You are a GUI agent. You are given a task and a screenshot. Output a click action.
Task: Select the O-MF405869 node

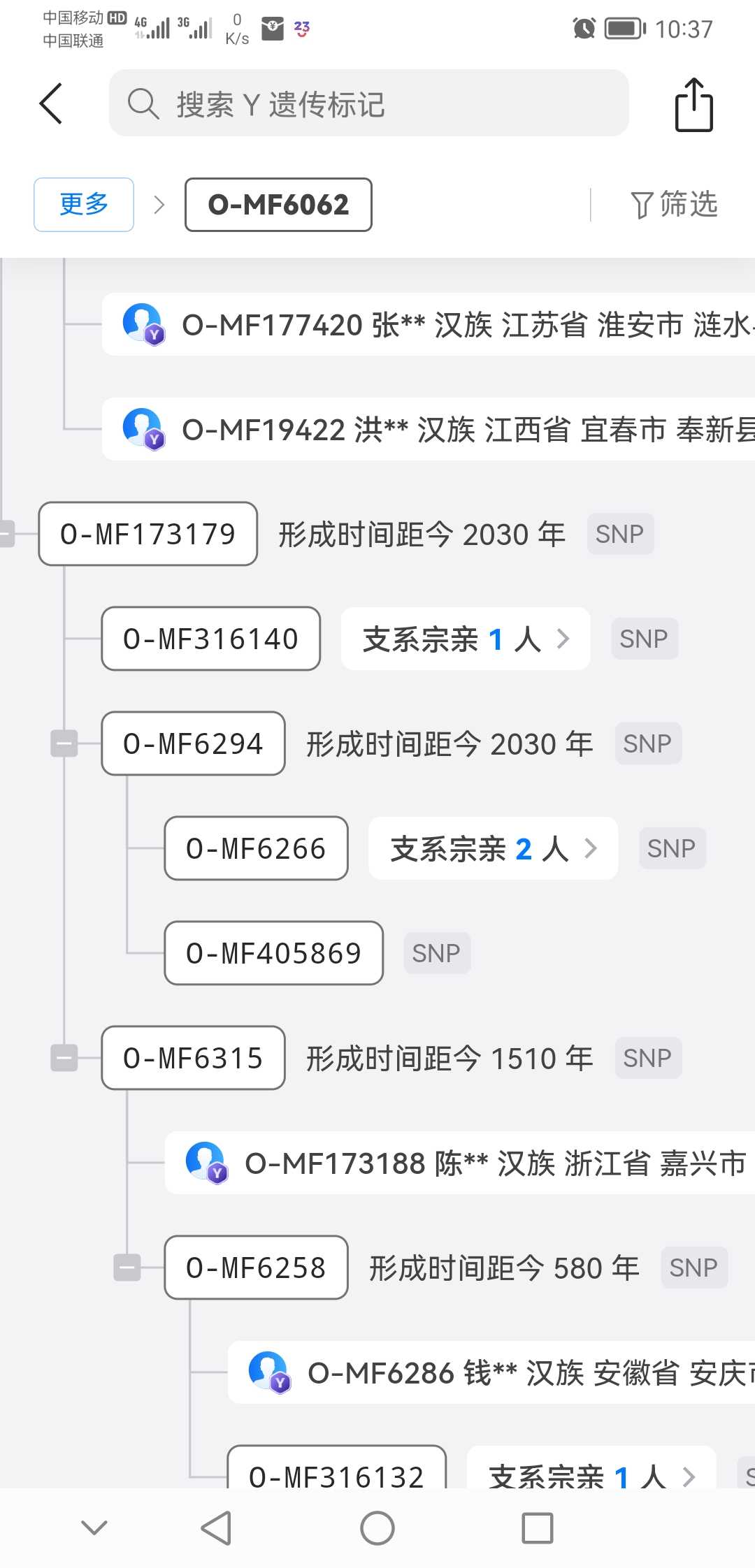click(x=274, y=953)
